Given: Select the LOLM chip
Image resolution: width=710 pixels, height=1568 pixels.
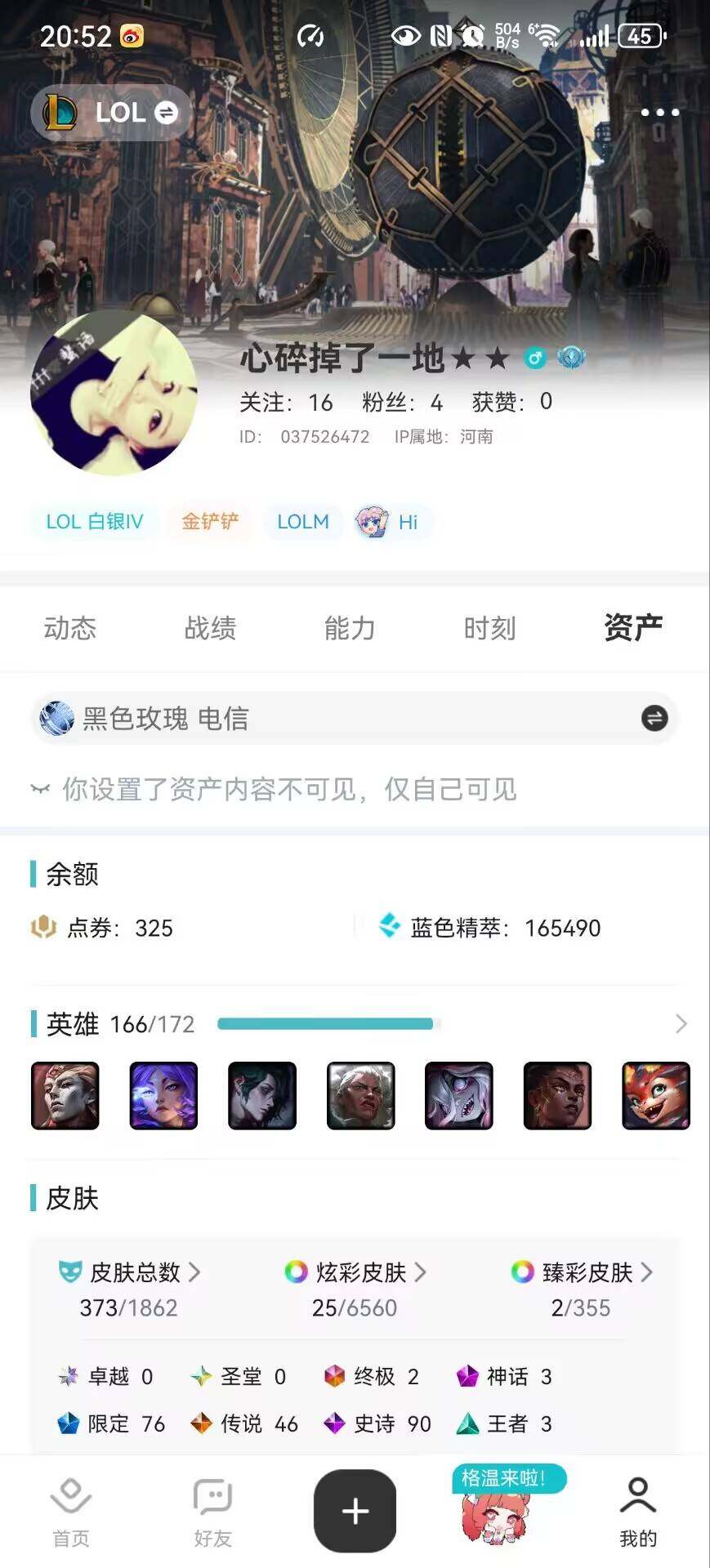Looking at the screenshot, I should (x=303, y=522).
